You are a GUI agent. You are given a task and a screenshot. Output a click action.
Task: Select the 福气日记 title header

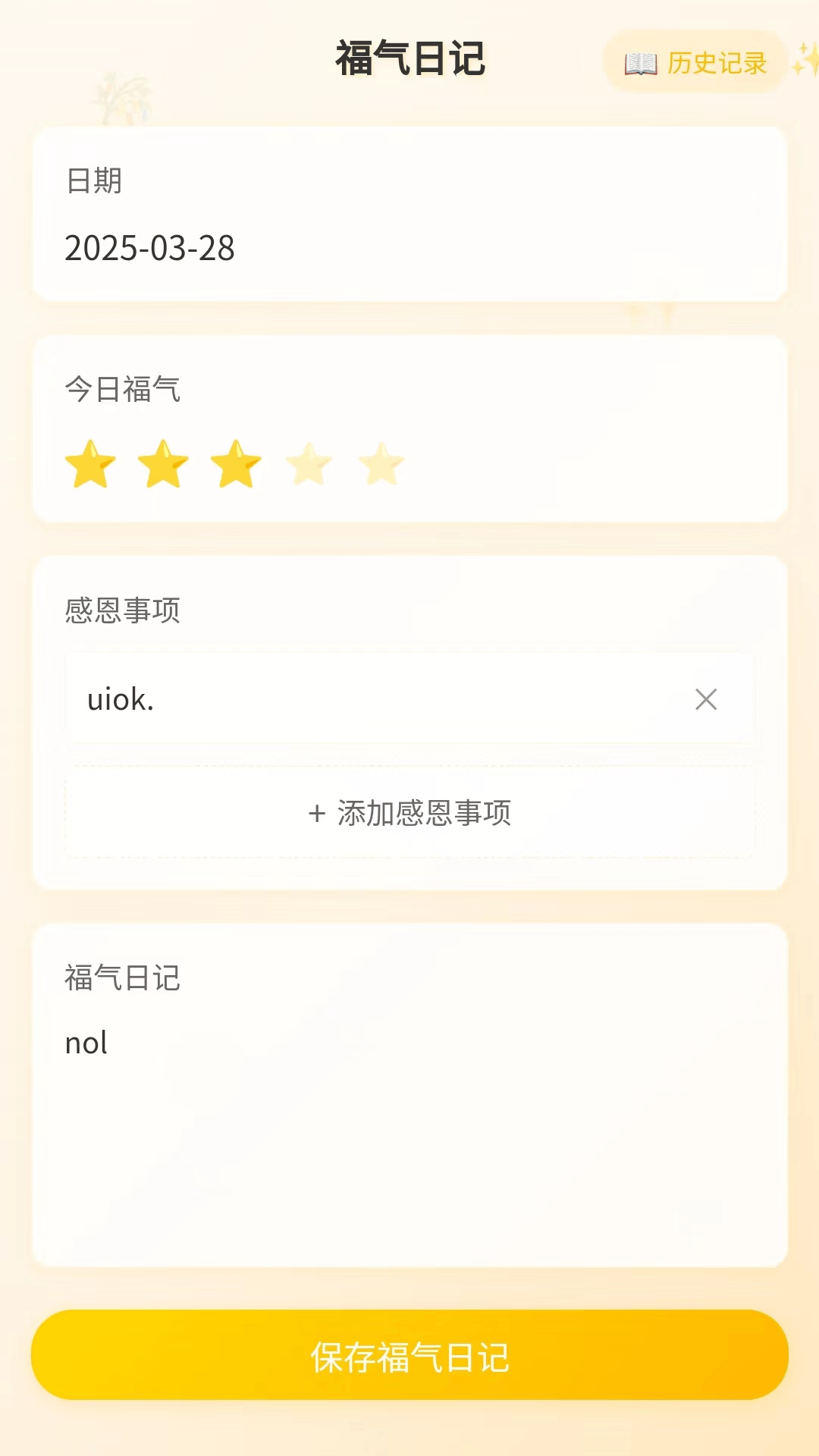point(409,60)
